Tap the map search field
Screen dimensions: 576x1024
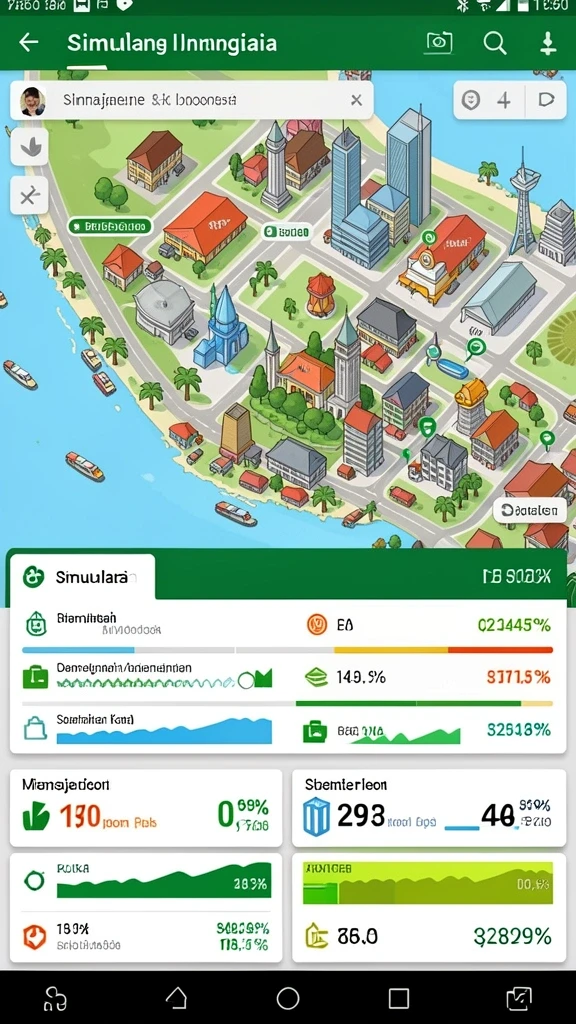pyautogui.click(x=191, y=100)
